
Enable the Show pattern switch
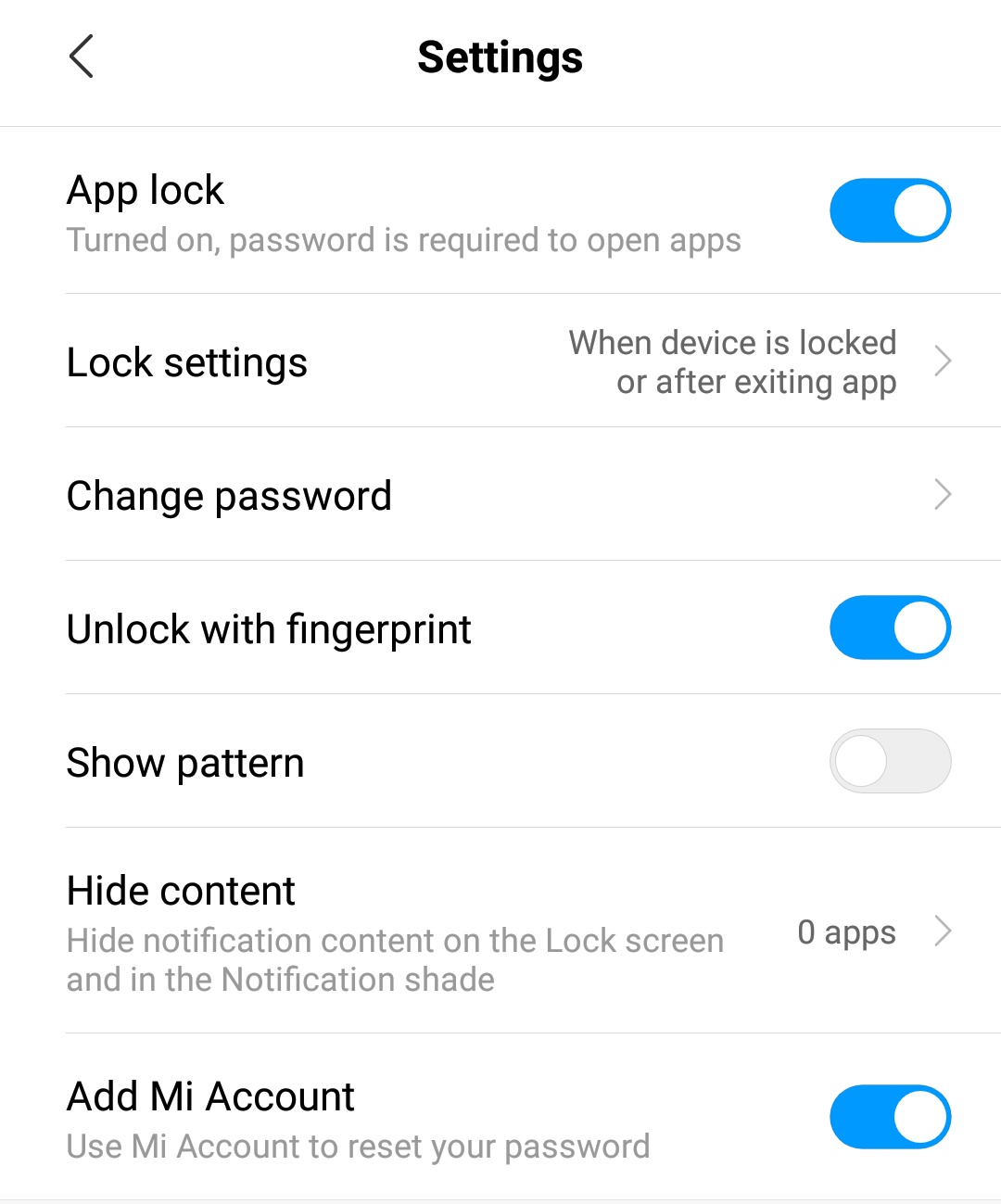click(890, 761)
